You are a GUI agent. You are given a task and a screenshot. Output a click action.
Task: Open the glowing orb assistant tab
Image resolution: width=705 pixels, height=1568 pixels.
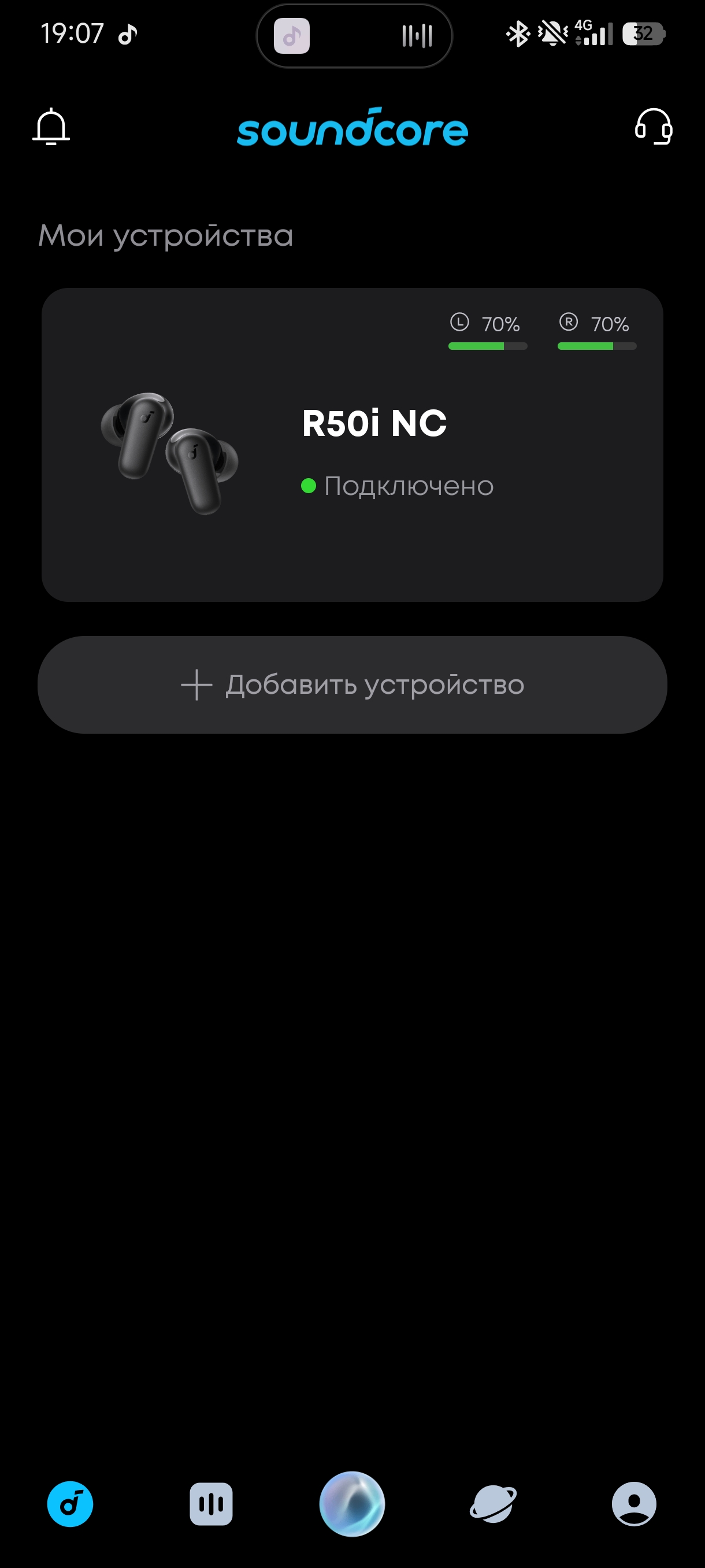coord(352,1504)
